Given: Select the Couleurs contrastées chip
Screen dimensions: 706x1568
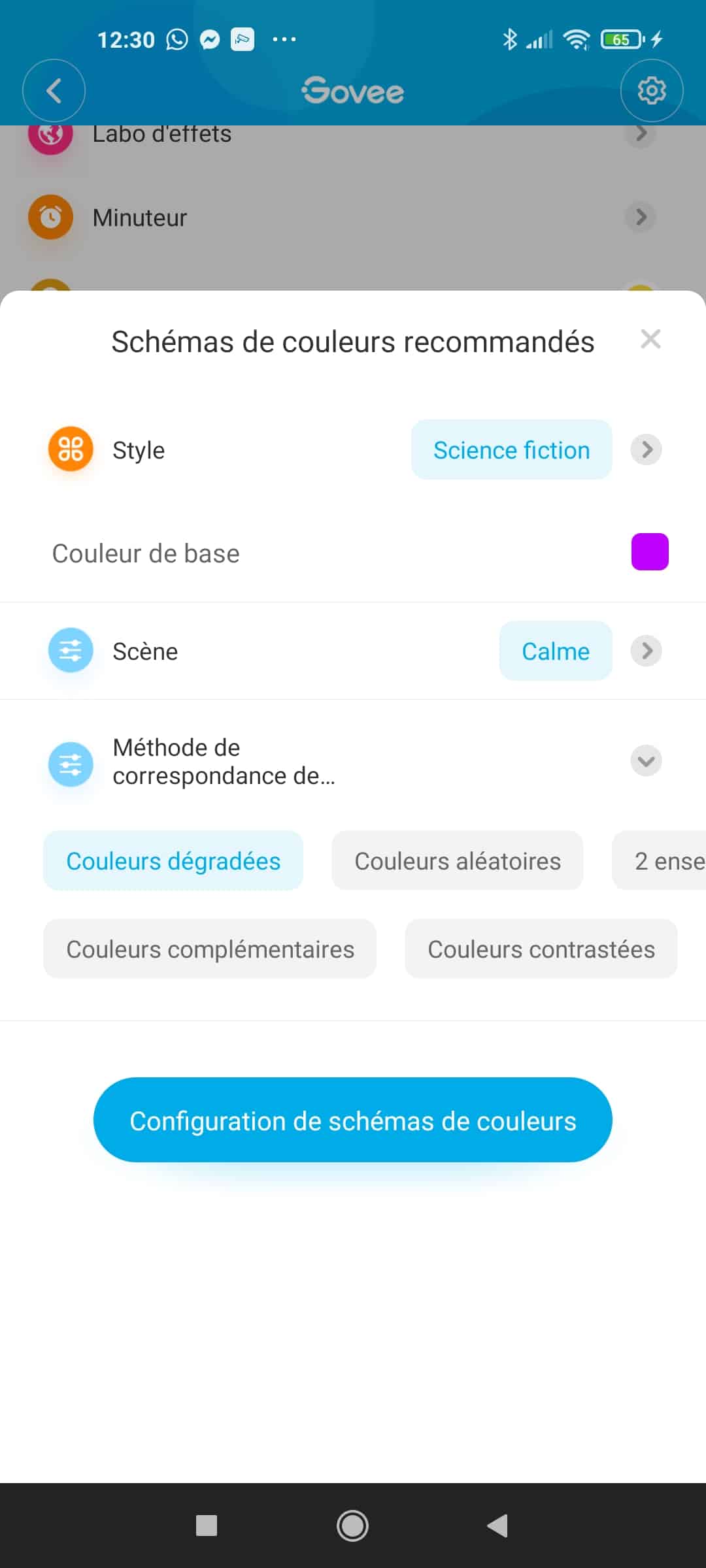Looking at the screenshot, I should point(541,949).
